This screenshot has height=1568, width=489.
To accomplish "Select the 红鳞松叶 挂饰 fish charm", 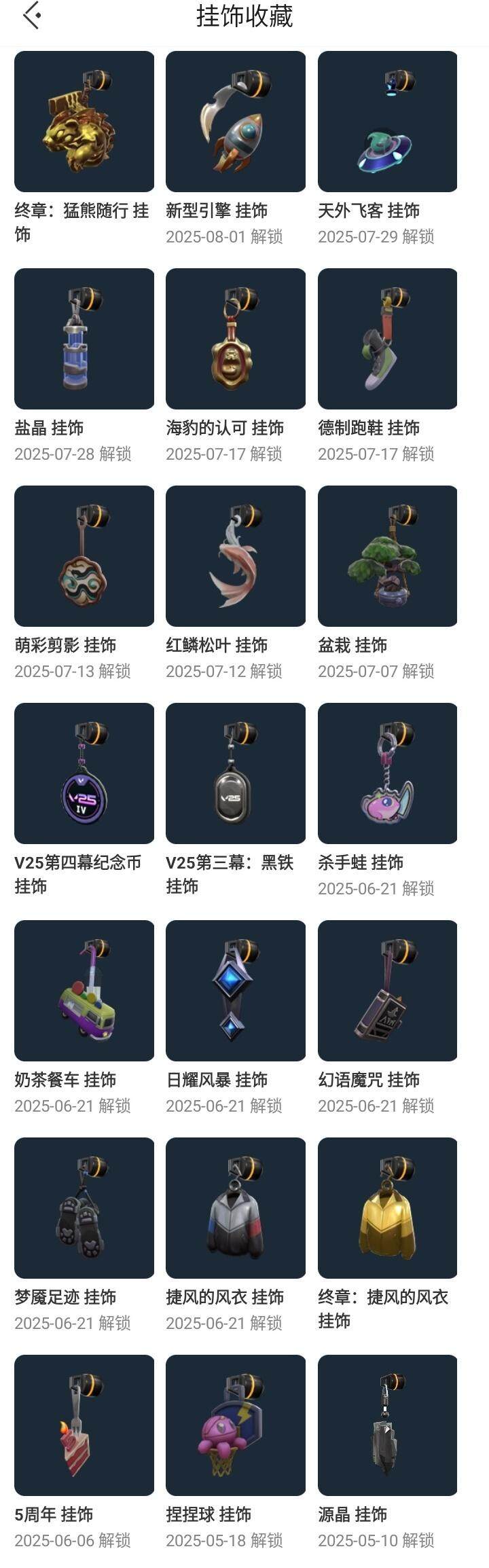I will click(236, 556).
